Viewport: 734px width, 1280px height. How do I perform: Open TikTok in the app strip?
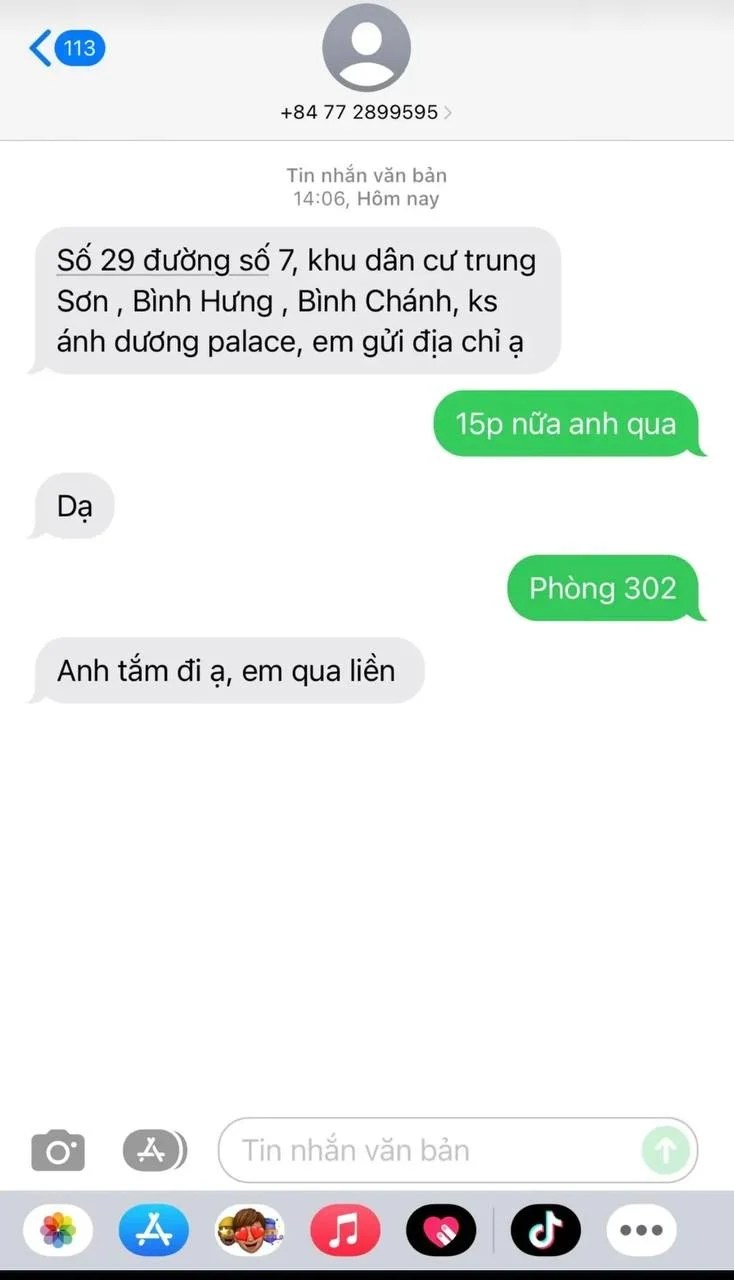545,1231
